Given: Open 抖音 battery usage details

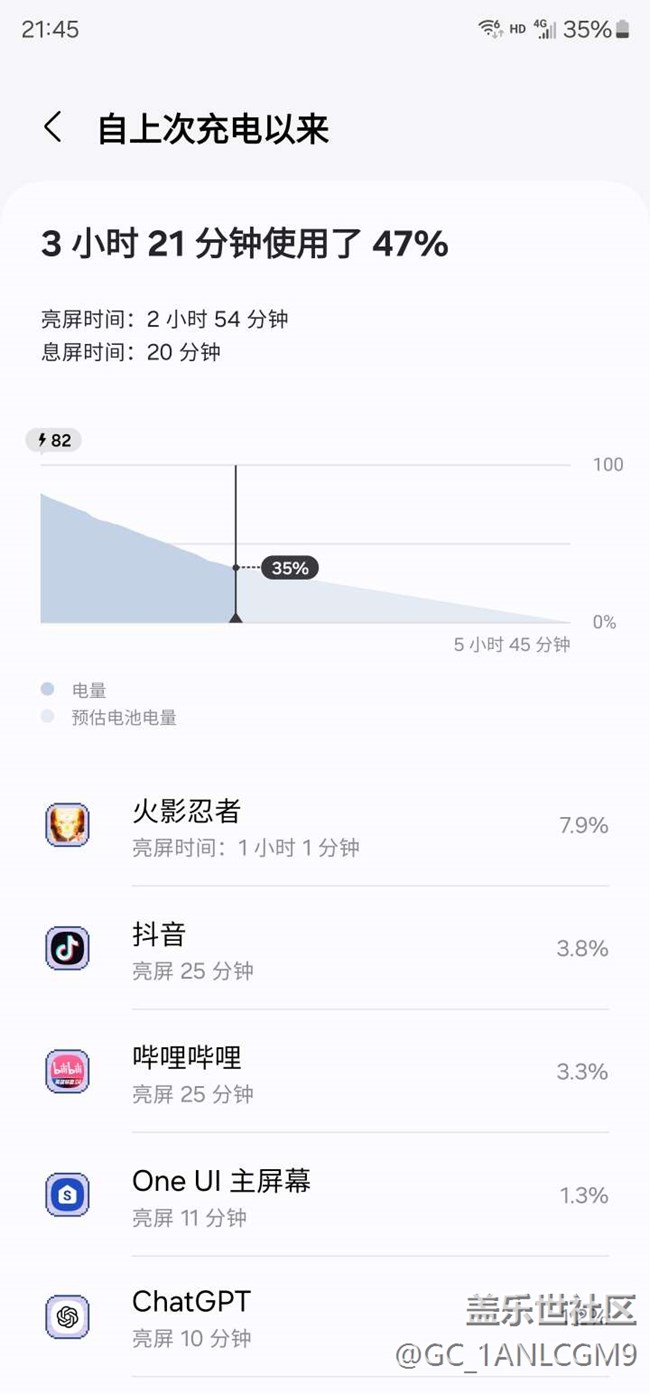Looking at the screenshot, I should click(325, 948).
